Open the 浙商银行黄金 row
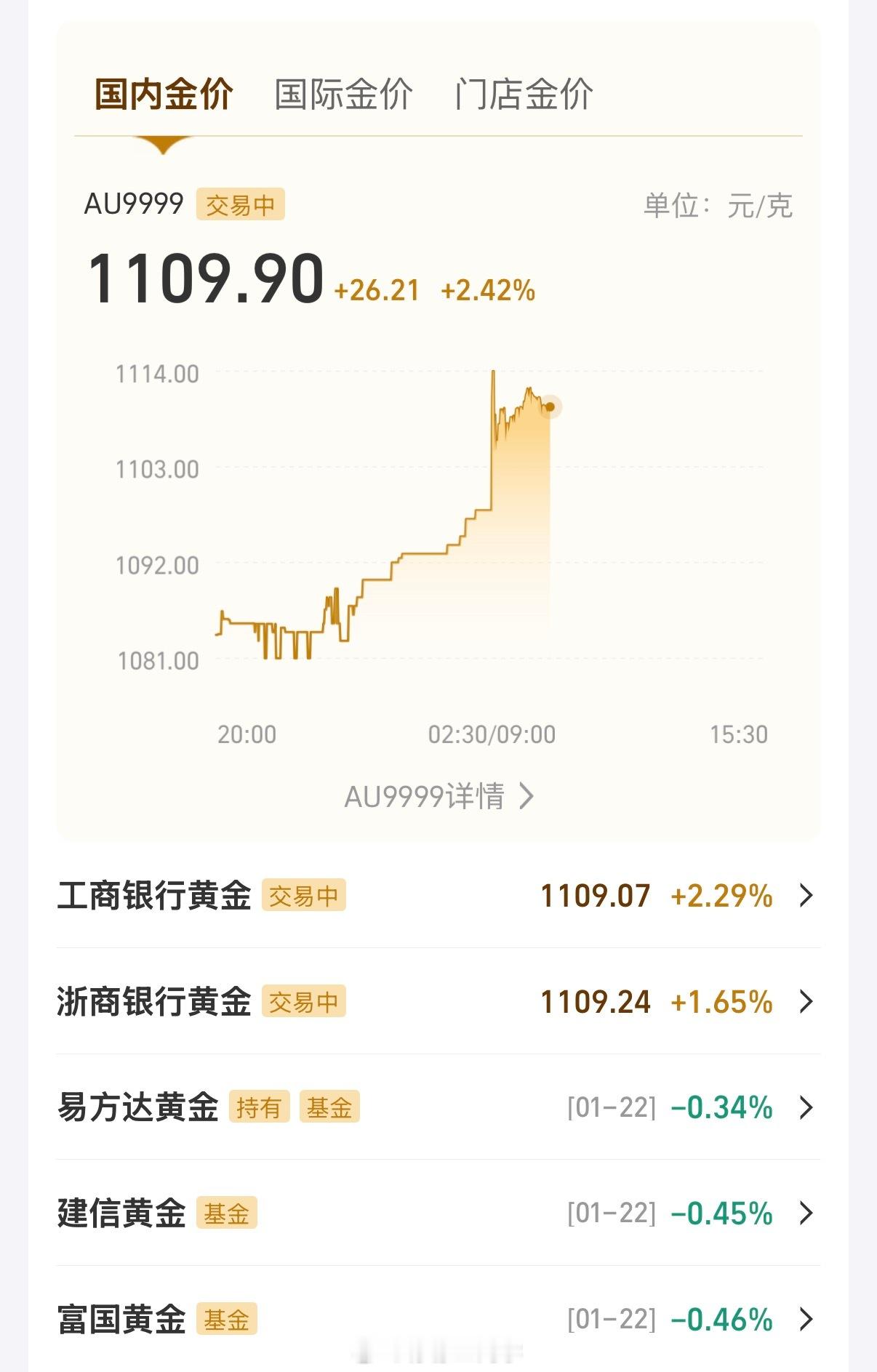The width and height of the screenshot is (877, 1372). [438, 1001]
